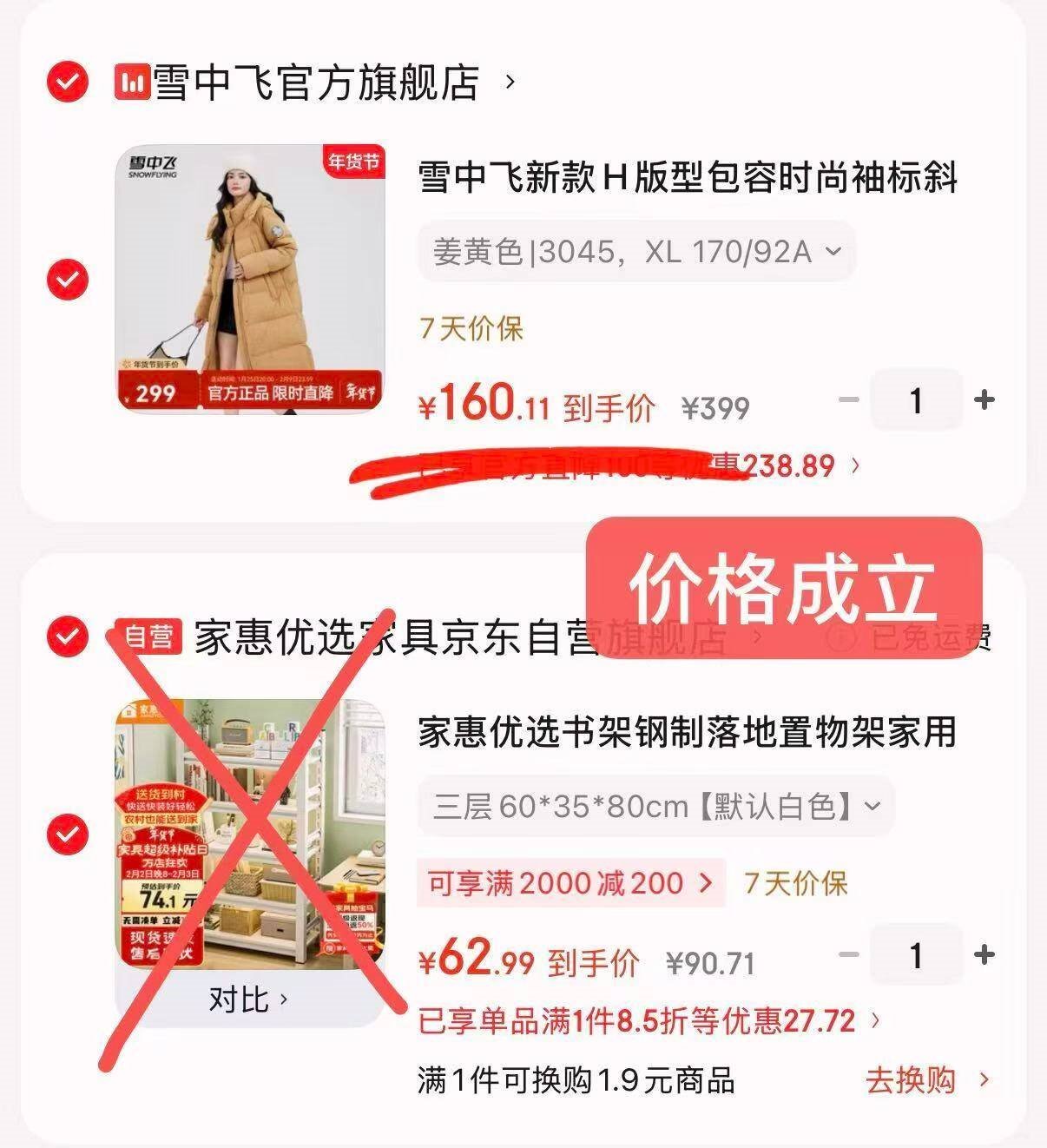
Task: Tap the down jacket quantity field
Action: (x=917, y=400)
